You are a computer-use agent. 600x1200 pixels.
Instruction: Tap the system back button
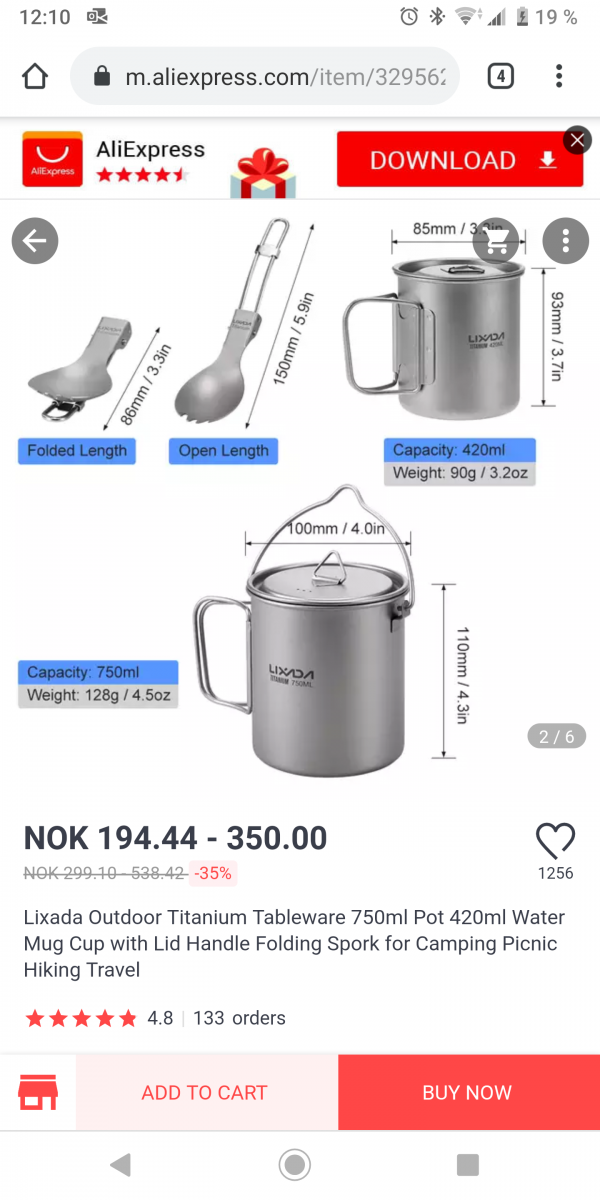[x=120, y=1164]
